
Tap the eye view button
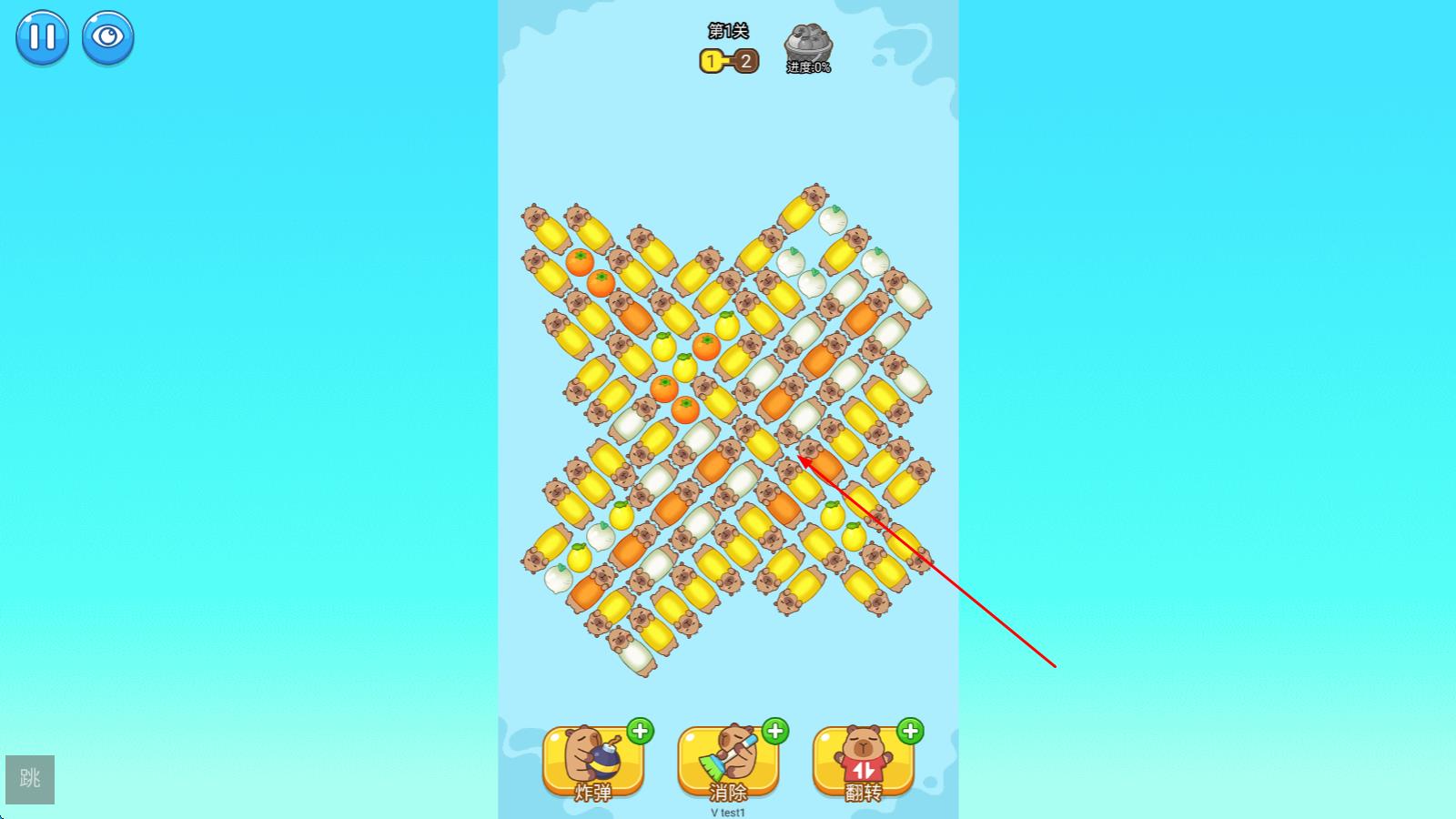(x=108, y=37)
